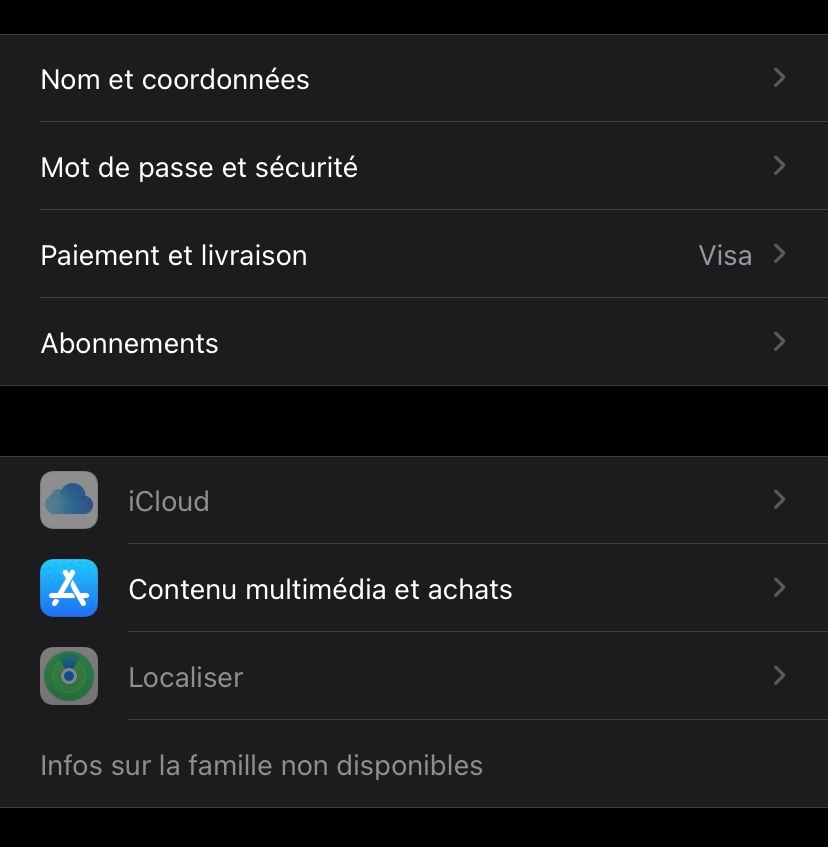Viewport: 828px width, 847px height.
Task: Open Nom et coordonnées settings
Action: 414,79
